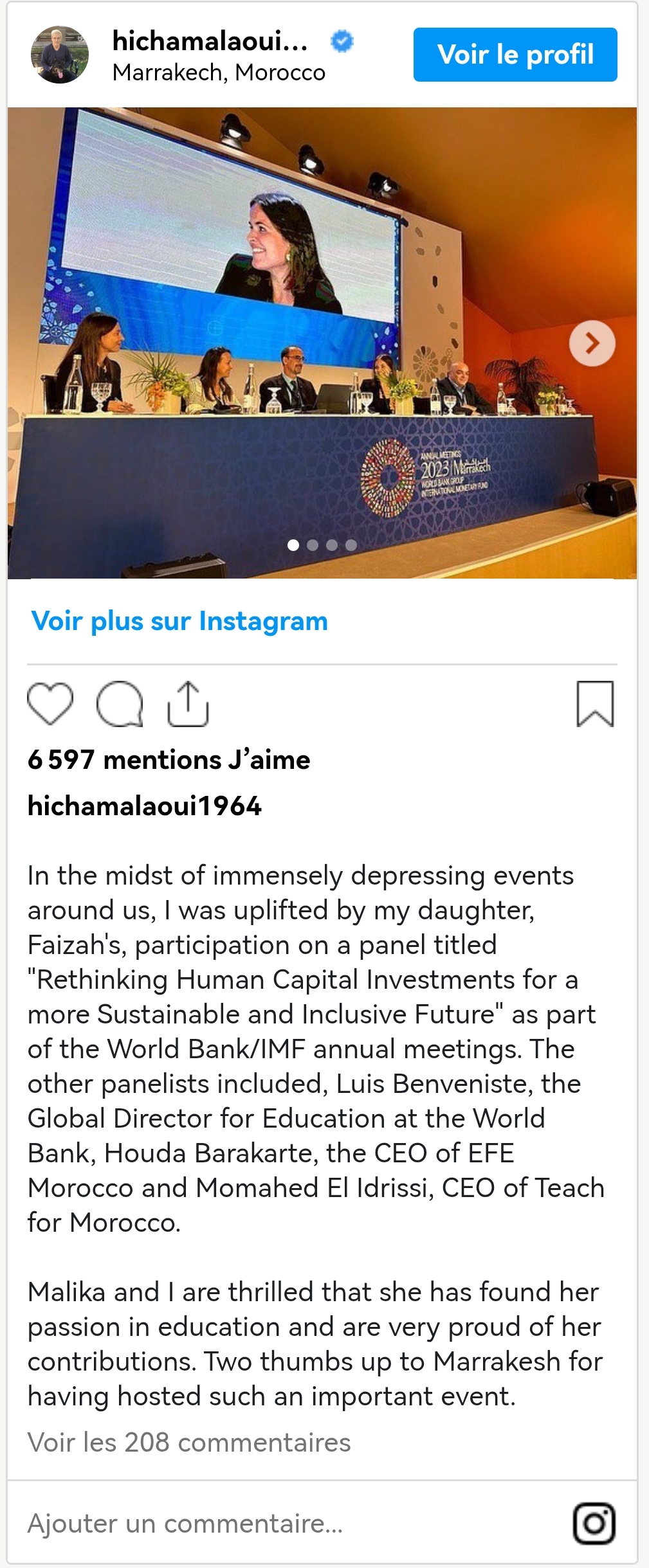Like this post with the heart icon
The image size is (649, 1568).
(x=50, y=705)
